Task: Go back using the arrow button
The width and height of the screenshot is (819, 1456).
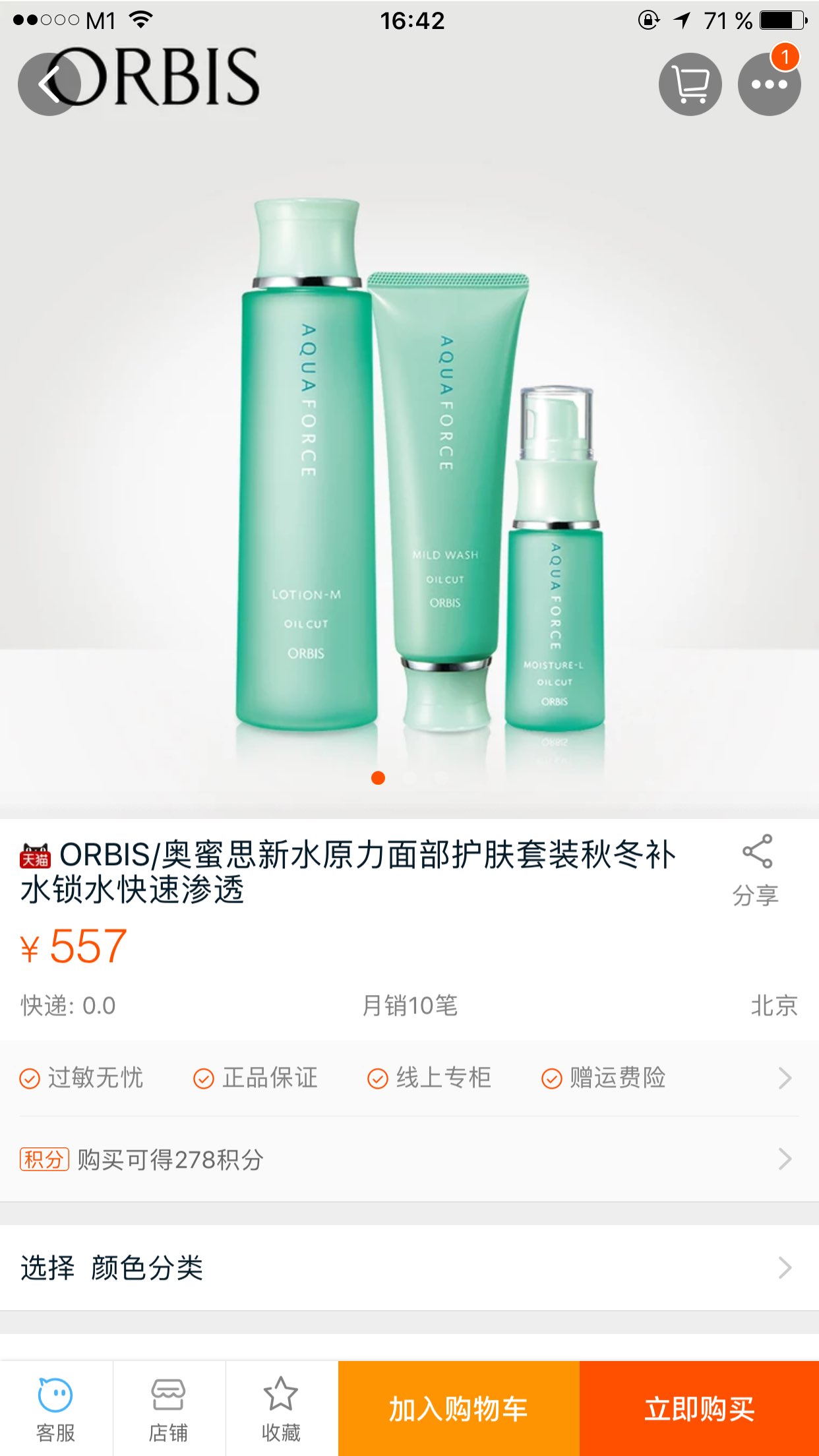Action: [x=49, y=84]
